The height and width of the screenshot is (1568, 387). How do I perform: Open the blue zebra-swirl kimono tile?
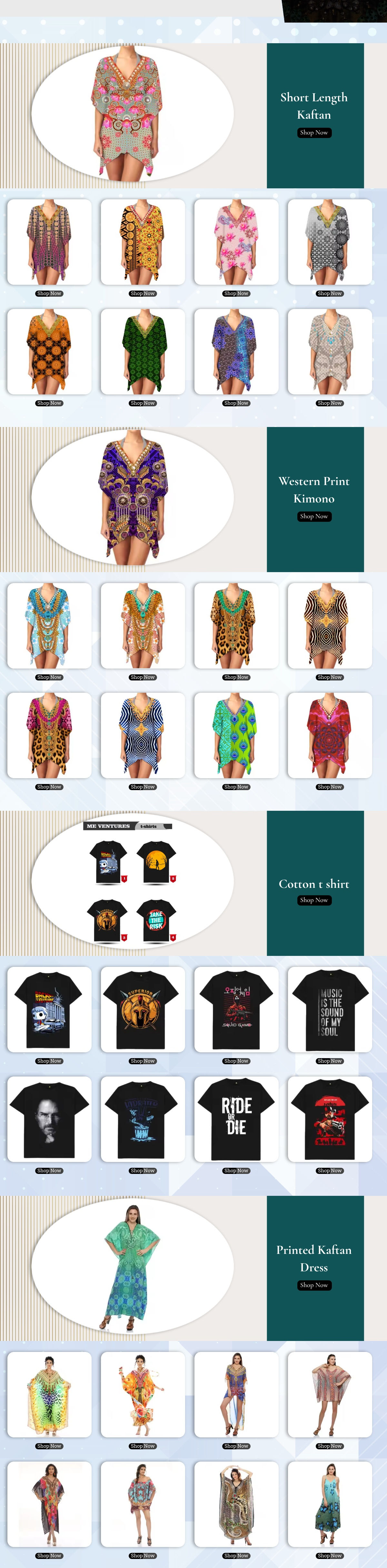pos(143,735)
